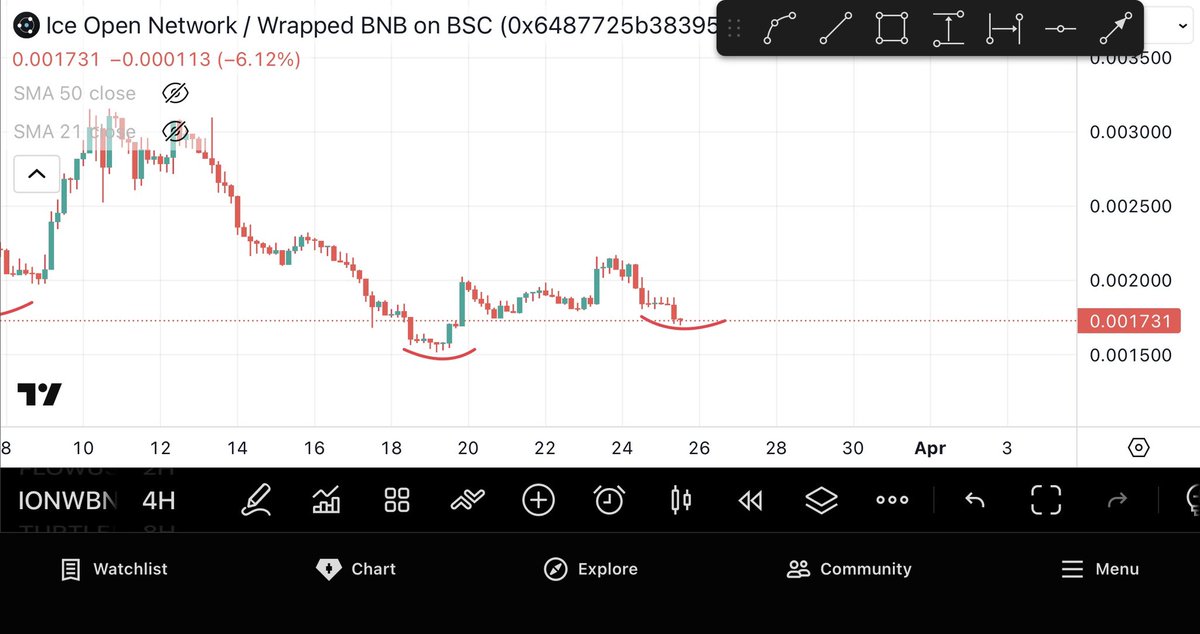This screenshot has height=634, width=1200.
Task: Undo the last chart action
Action: [x=974, y=499]
